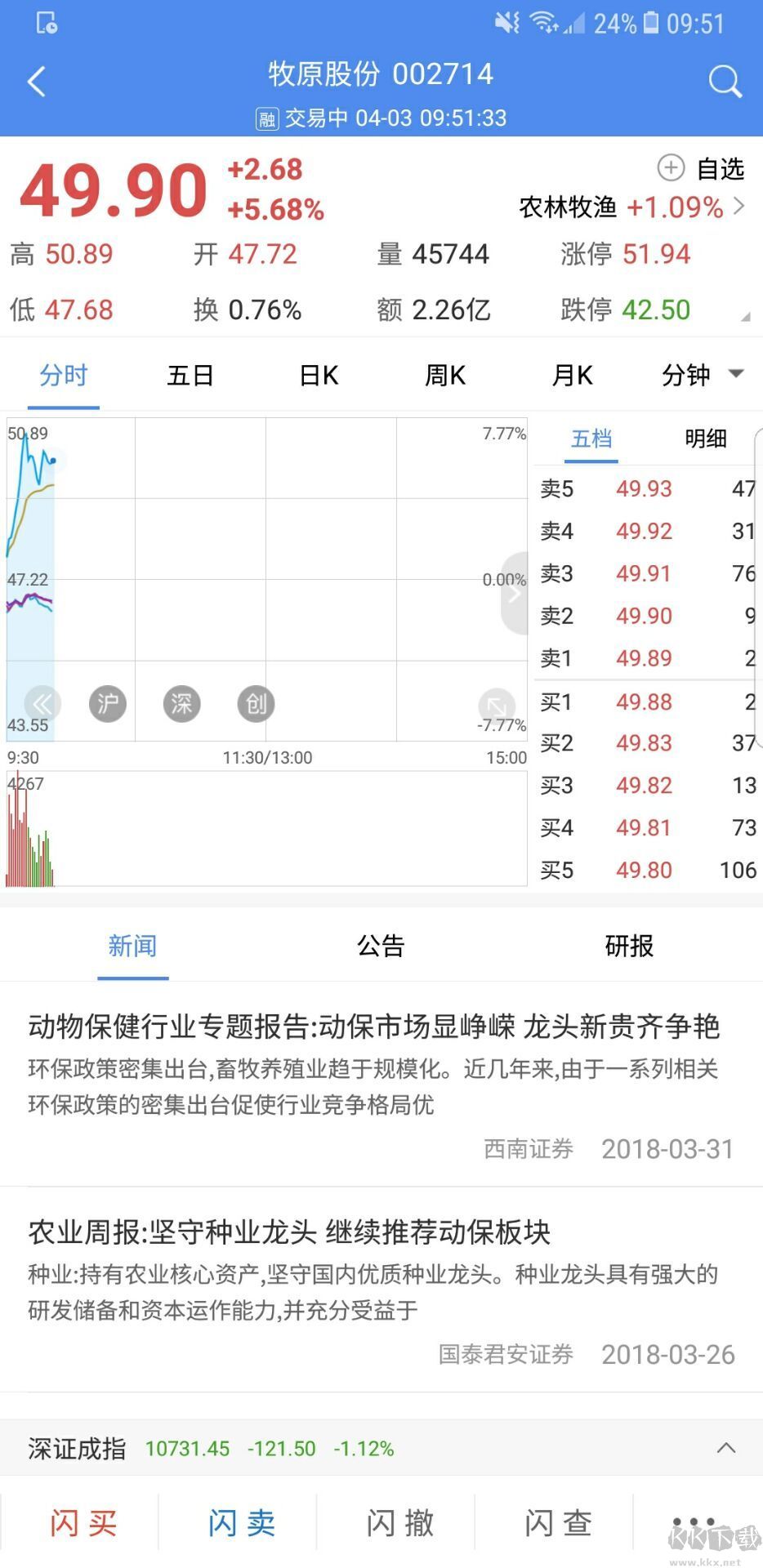This screenshot has height=1568, width=763.
Task: Add stock to watchlist via 自选 plus
Action: click(670, 168)
